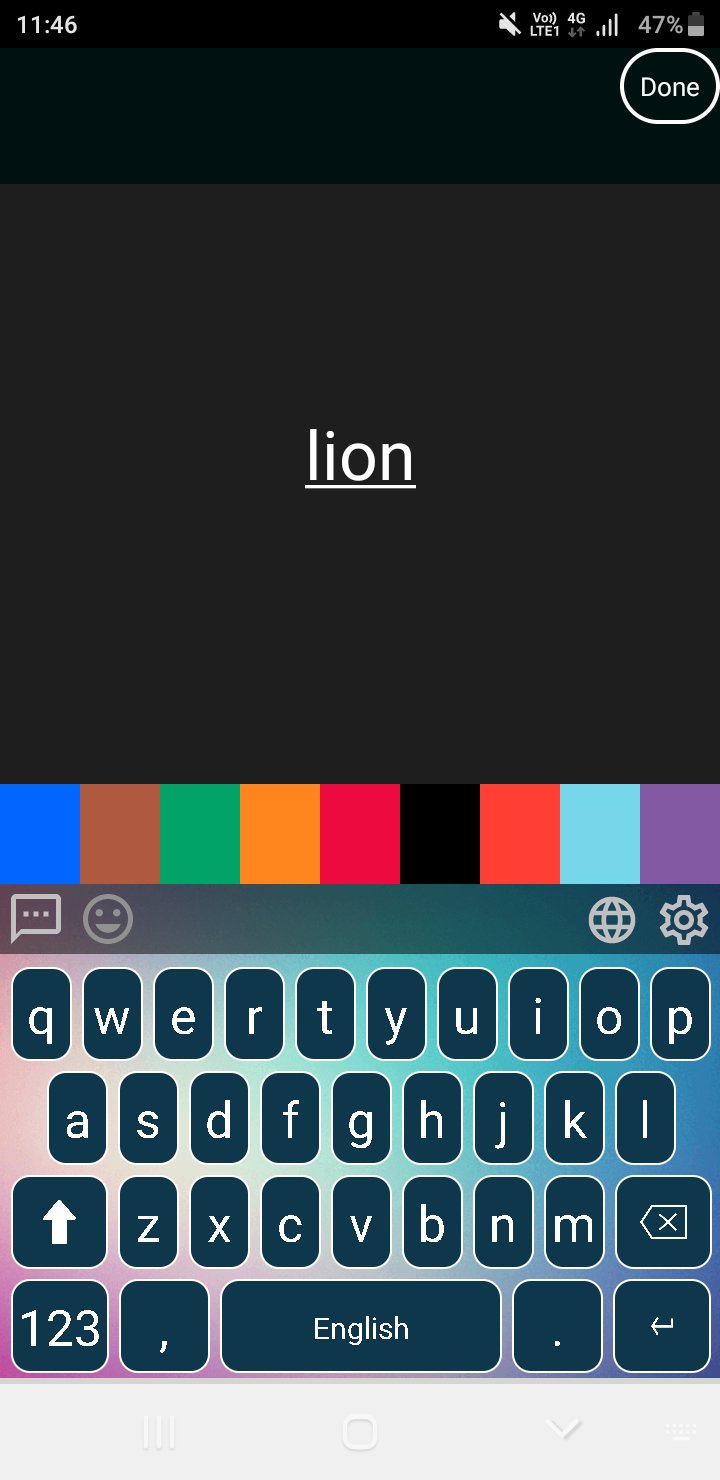The width and height of the screenshot is (720, 1480).
Task: Hit the return key on keyboard
Action: coord(662,1327)
